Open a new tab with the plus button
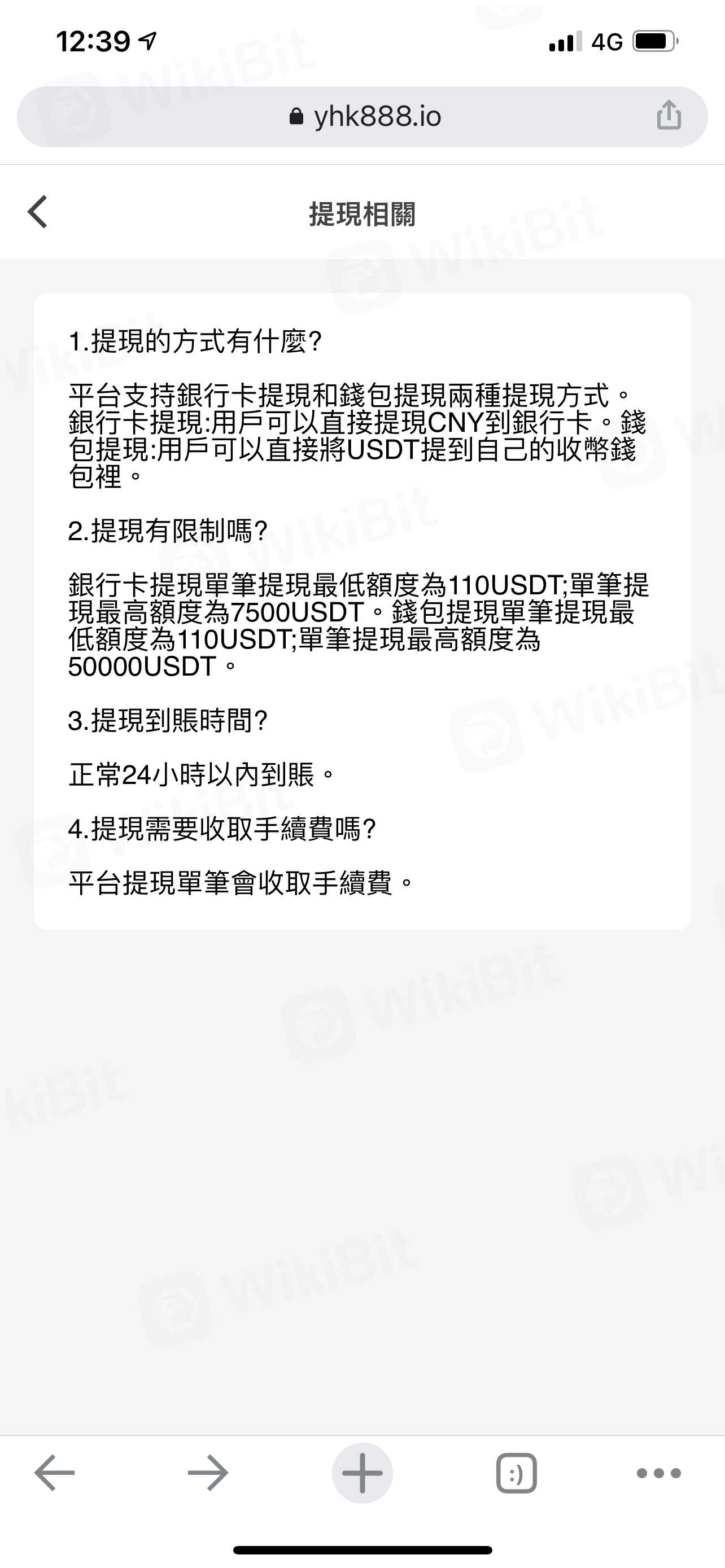 pos(362,1473)
